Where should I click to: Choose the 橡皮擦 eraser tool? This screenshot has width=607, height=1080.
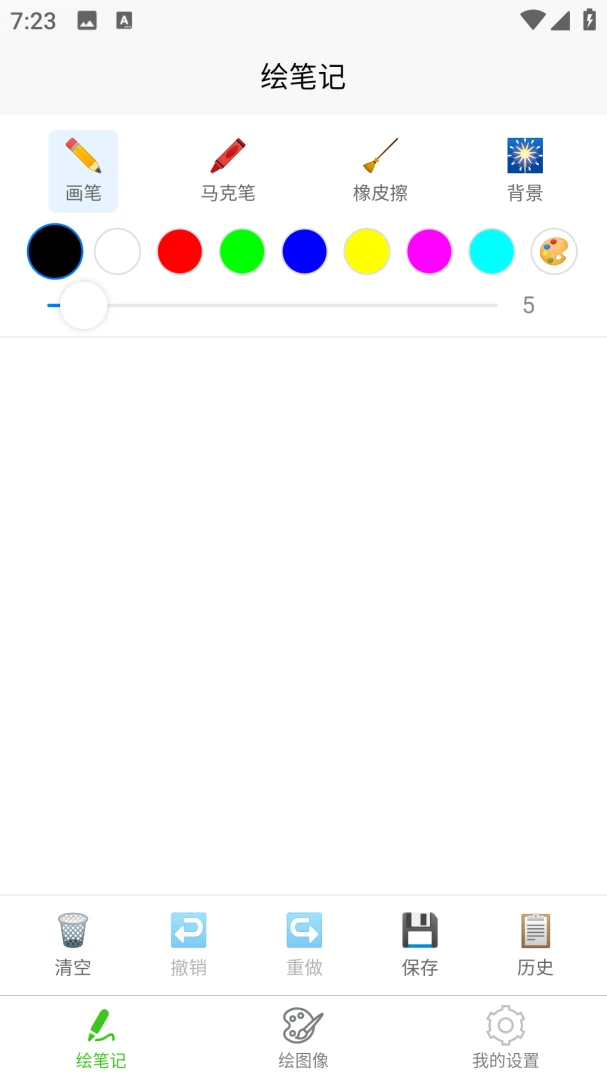[380, 171]
